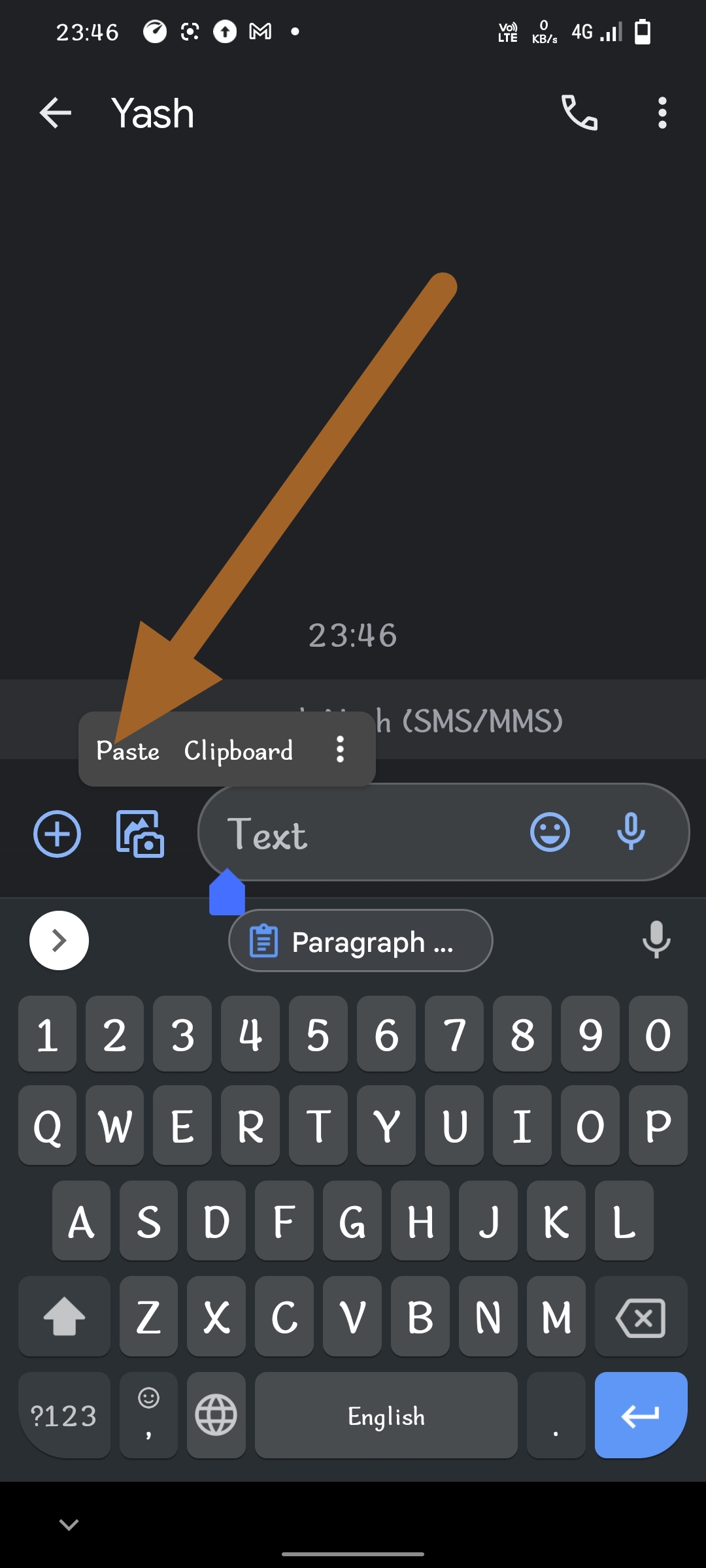This screenshot has width=706, height=1568.
Task: Open the gallery and camera picker
Action: pos(140,834)
